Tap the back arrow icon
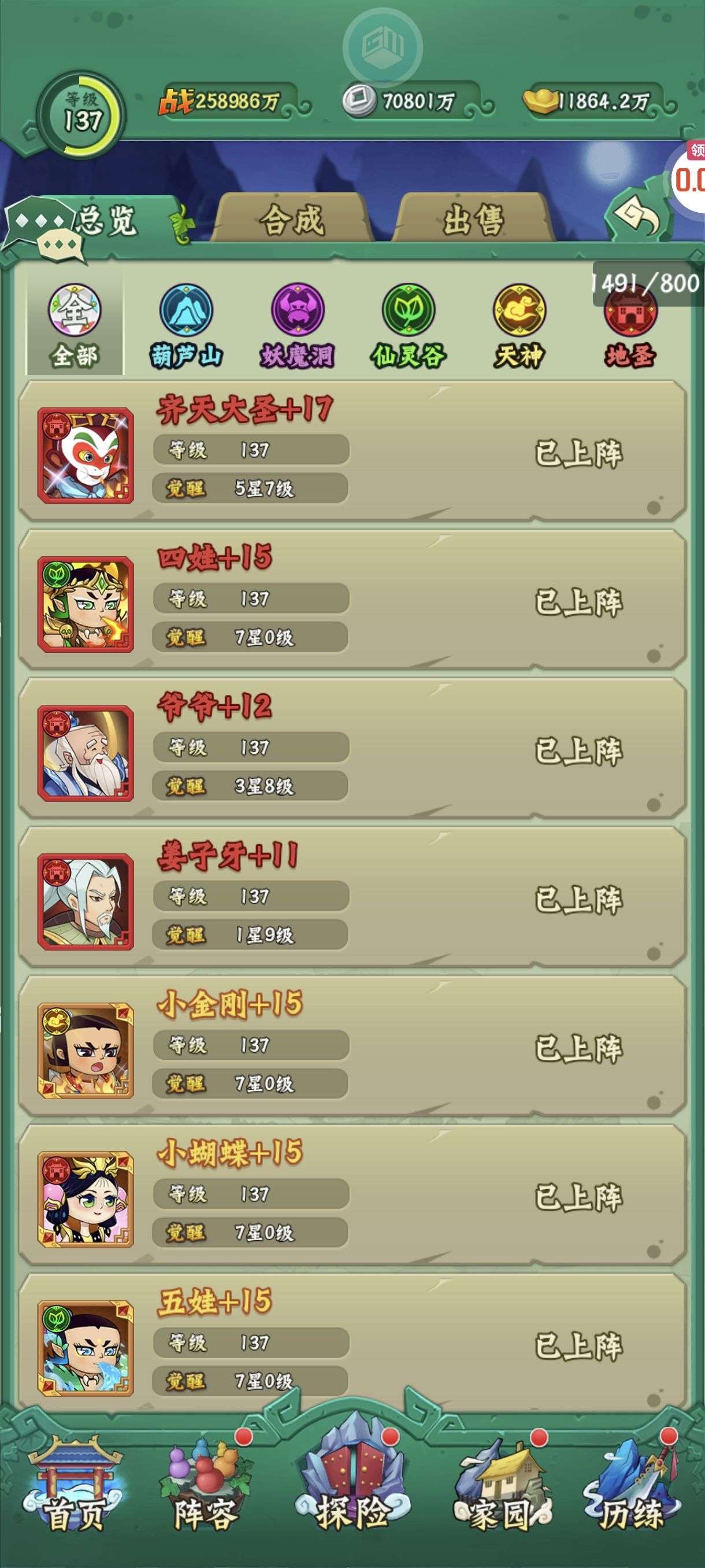 point(636,216)
